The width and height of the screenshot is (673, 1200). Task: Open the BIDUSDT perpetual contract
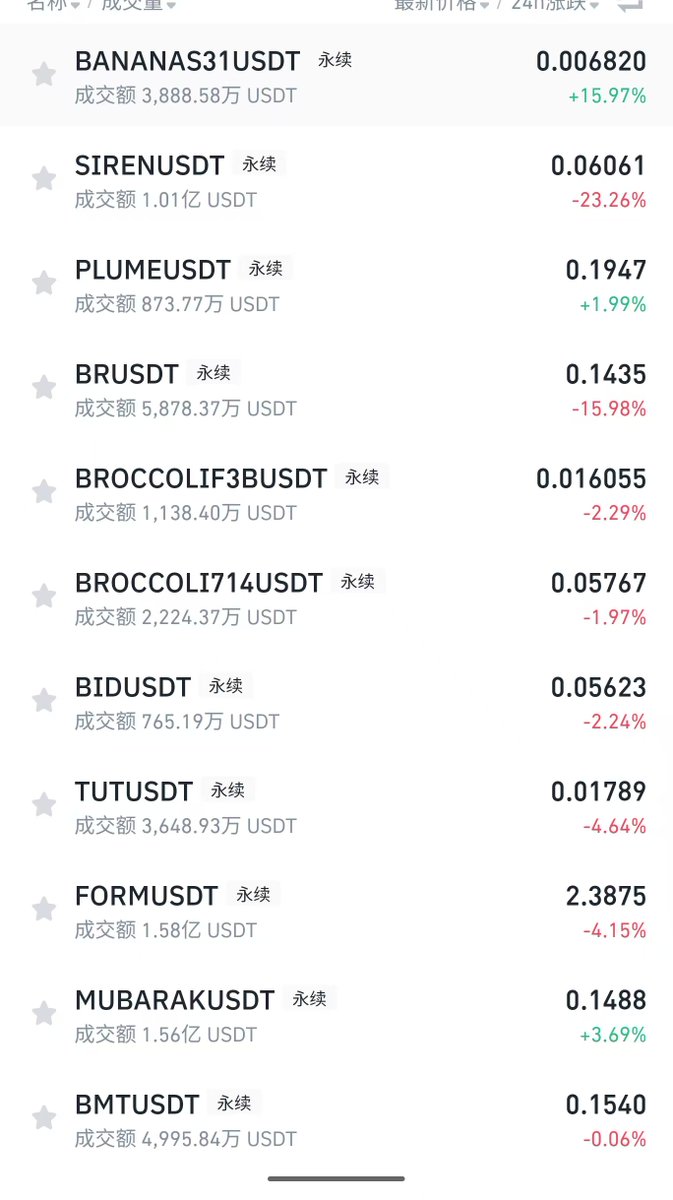(x=133, y=687)
